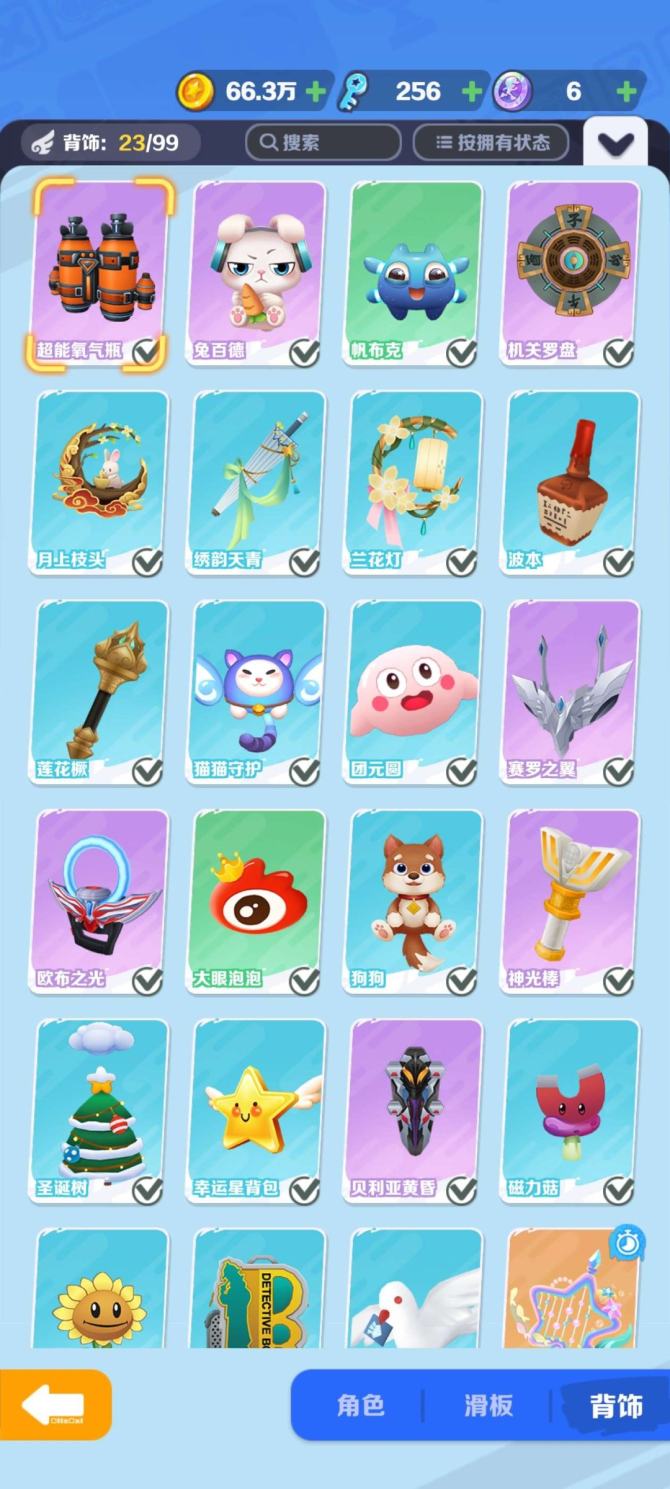The height and width of the screenshot is (1489, 670).
Task: Pick the 机关罗盘 compass accessory
Action: (x=571, y=272)
